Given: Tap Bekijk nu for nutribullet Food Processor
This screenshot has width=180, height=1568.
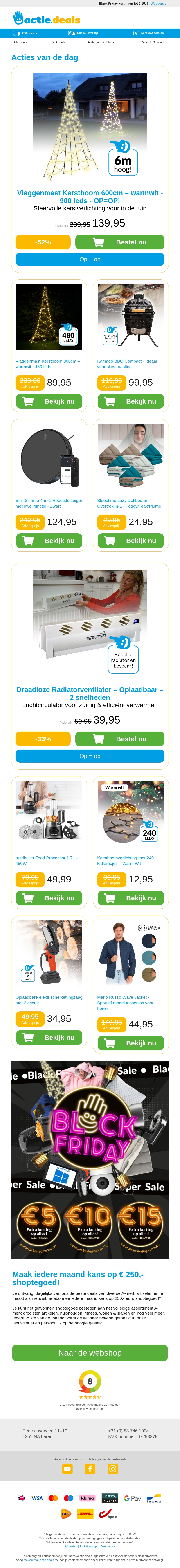Looking at the screenshot, I should tap(49, 898).
